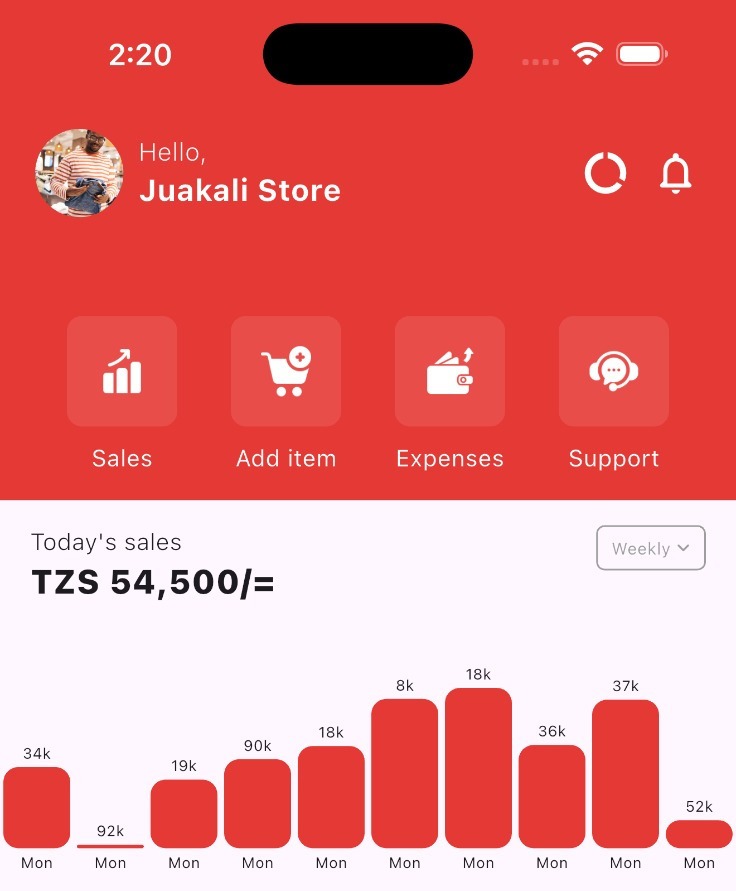Open Expenses using the wallet icon
Screen dimensions: 736x891
point(450,370)
